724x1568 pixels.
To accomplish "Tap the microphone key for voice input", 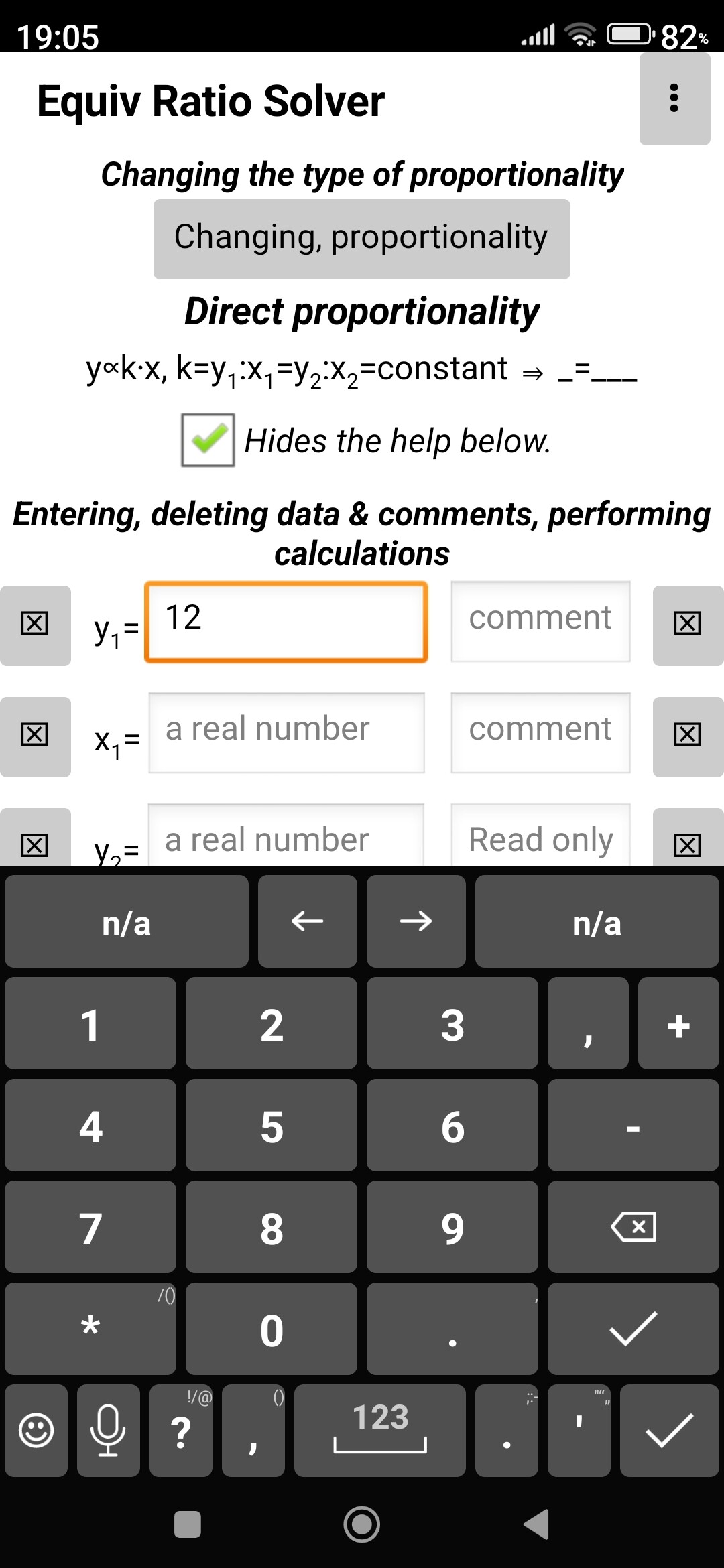I will click(x=108, y=1431).
